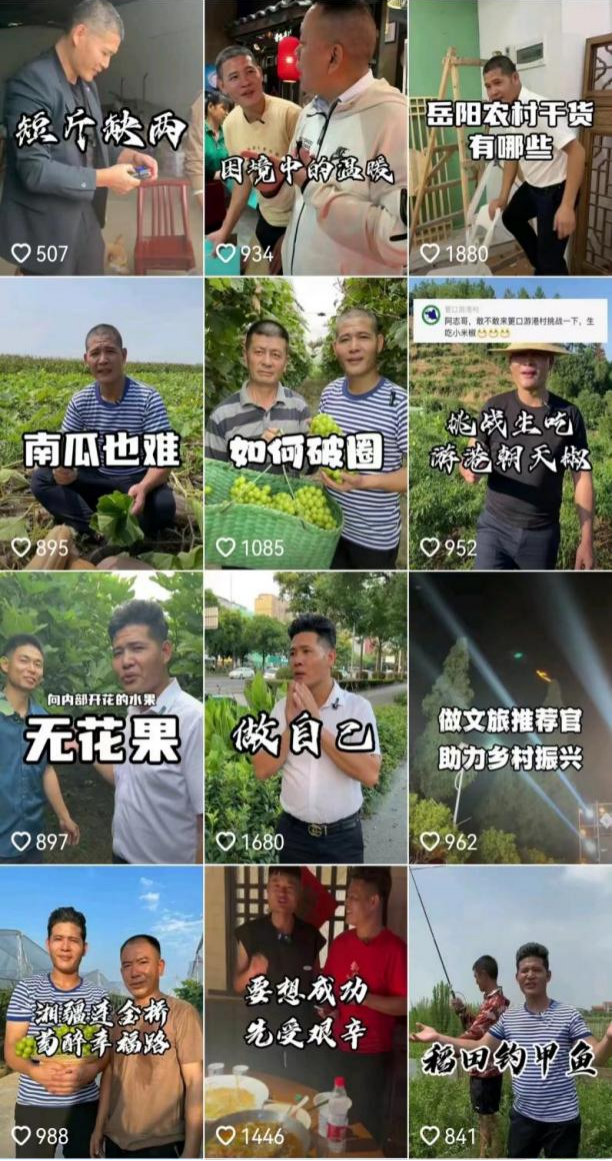Open the 无花果 video
612x1161 pixels.
point(101,718)
